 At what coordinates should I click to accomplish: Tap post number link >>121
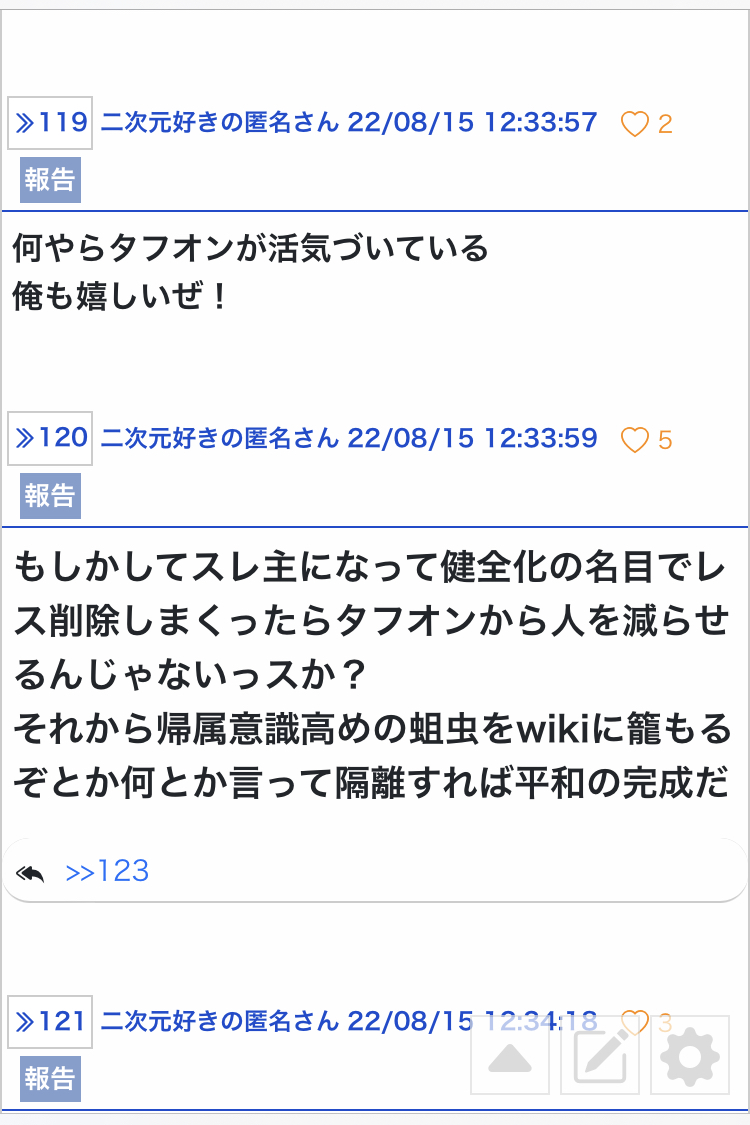[x=50, y=1022]
